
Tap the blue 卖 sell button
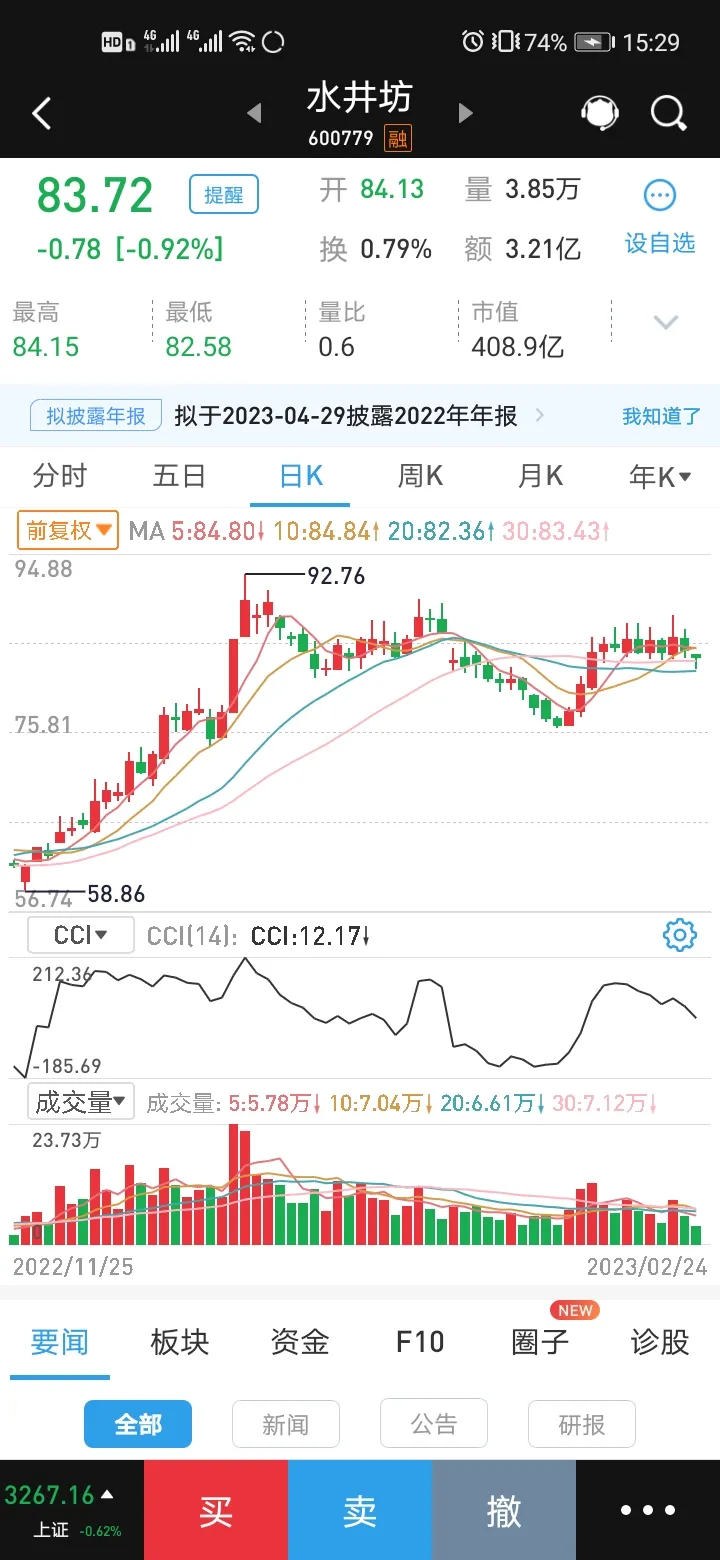[x=360, y=1511]
